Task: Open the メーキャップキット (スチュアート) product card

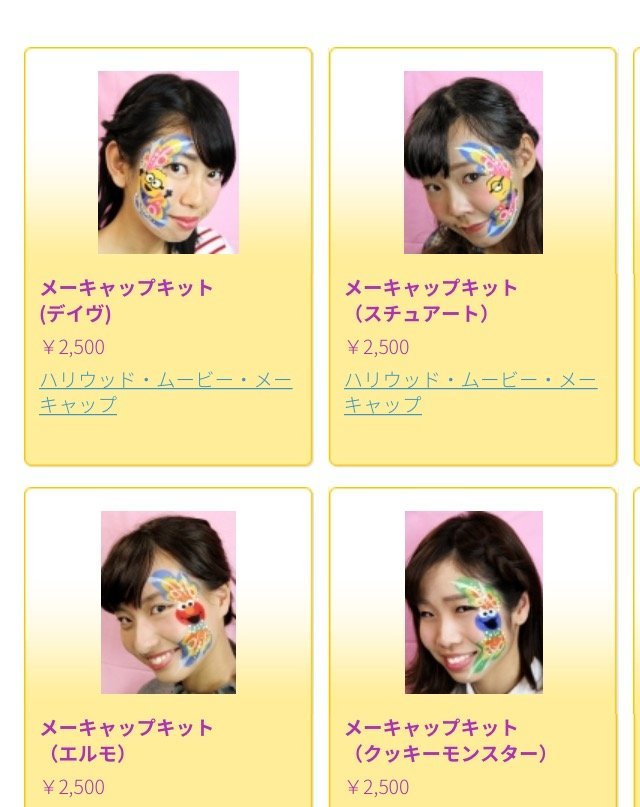Action: point(473,162)
